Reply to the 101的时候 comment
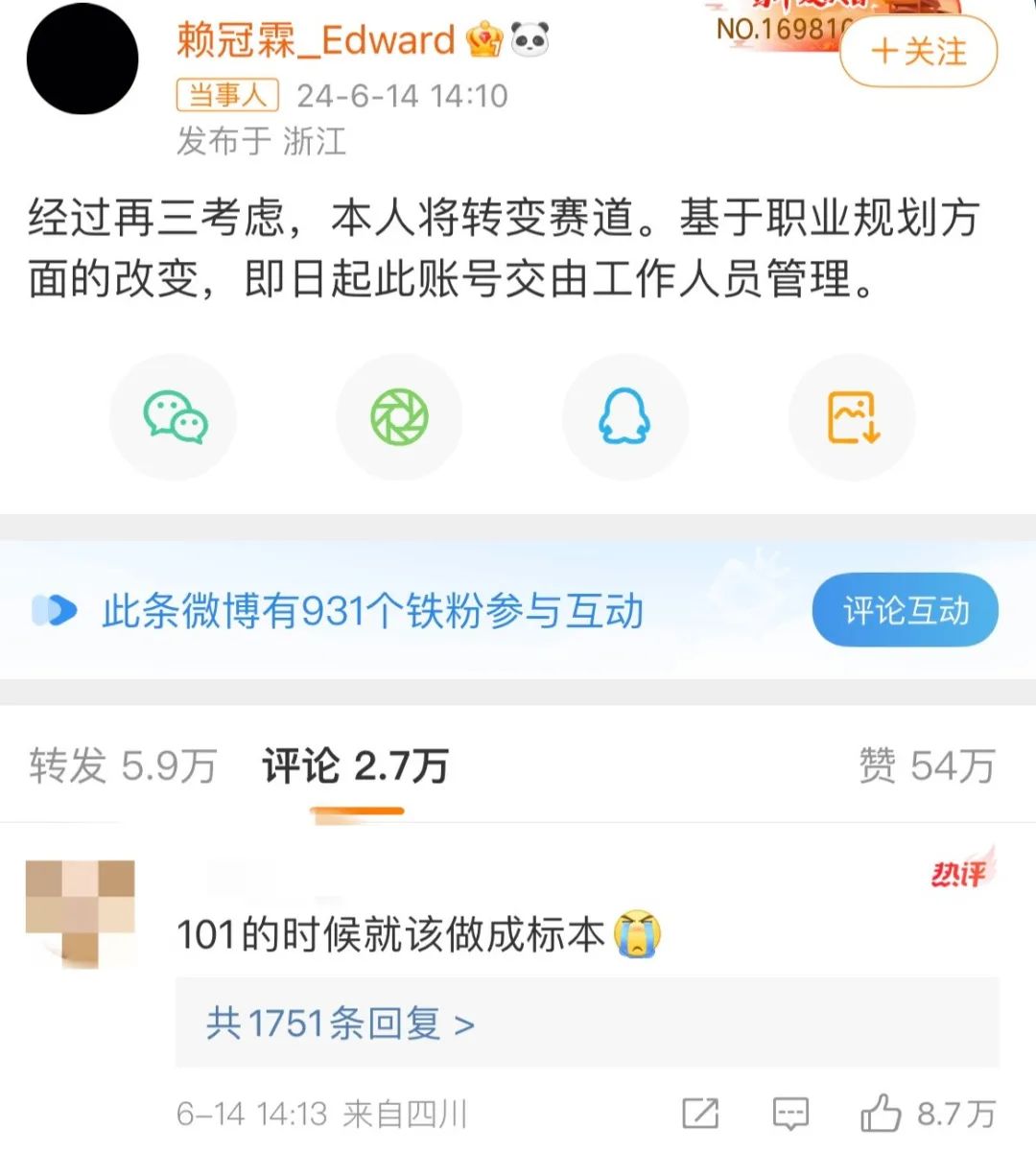Viewport: 1036px width, 1152px height. pos(790,1113)
